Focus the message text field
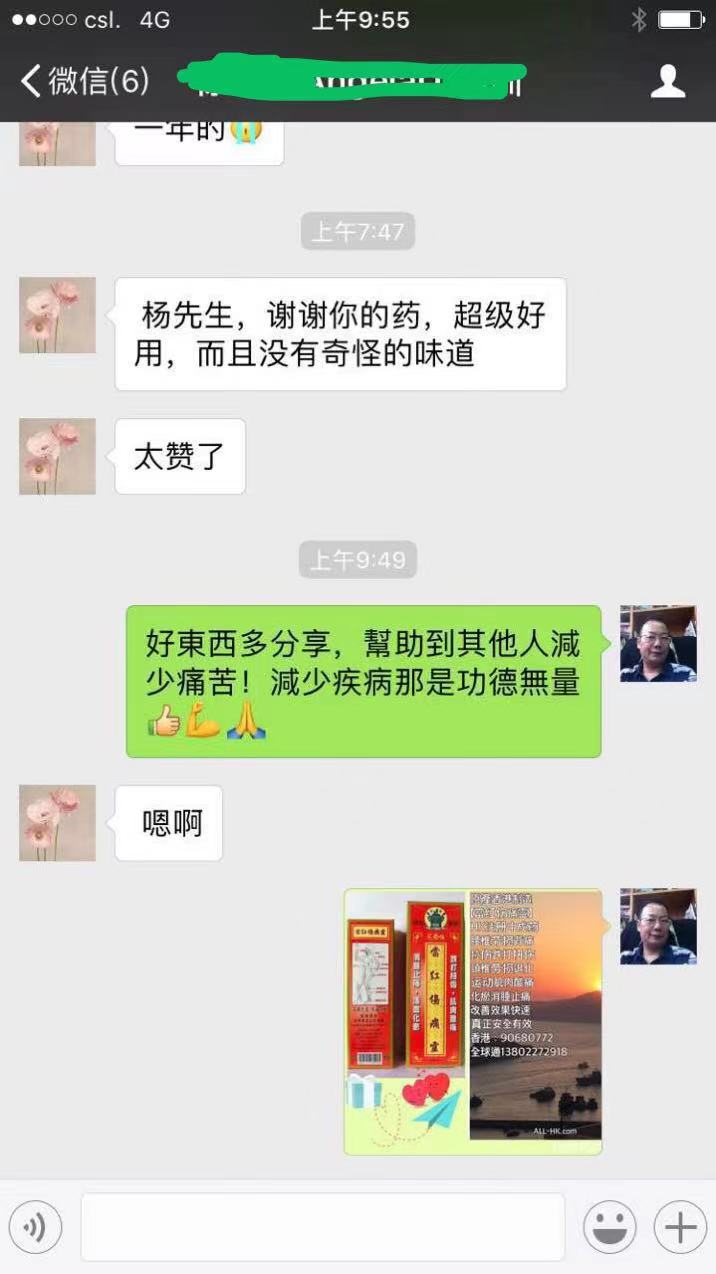Viewport: 716px width, 1274px height. click(322, 1226)
